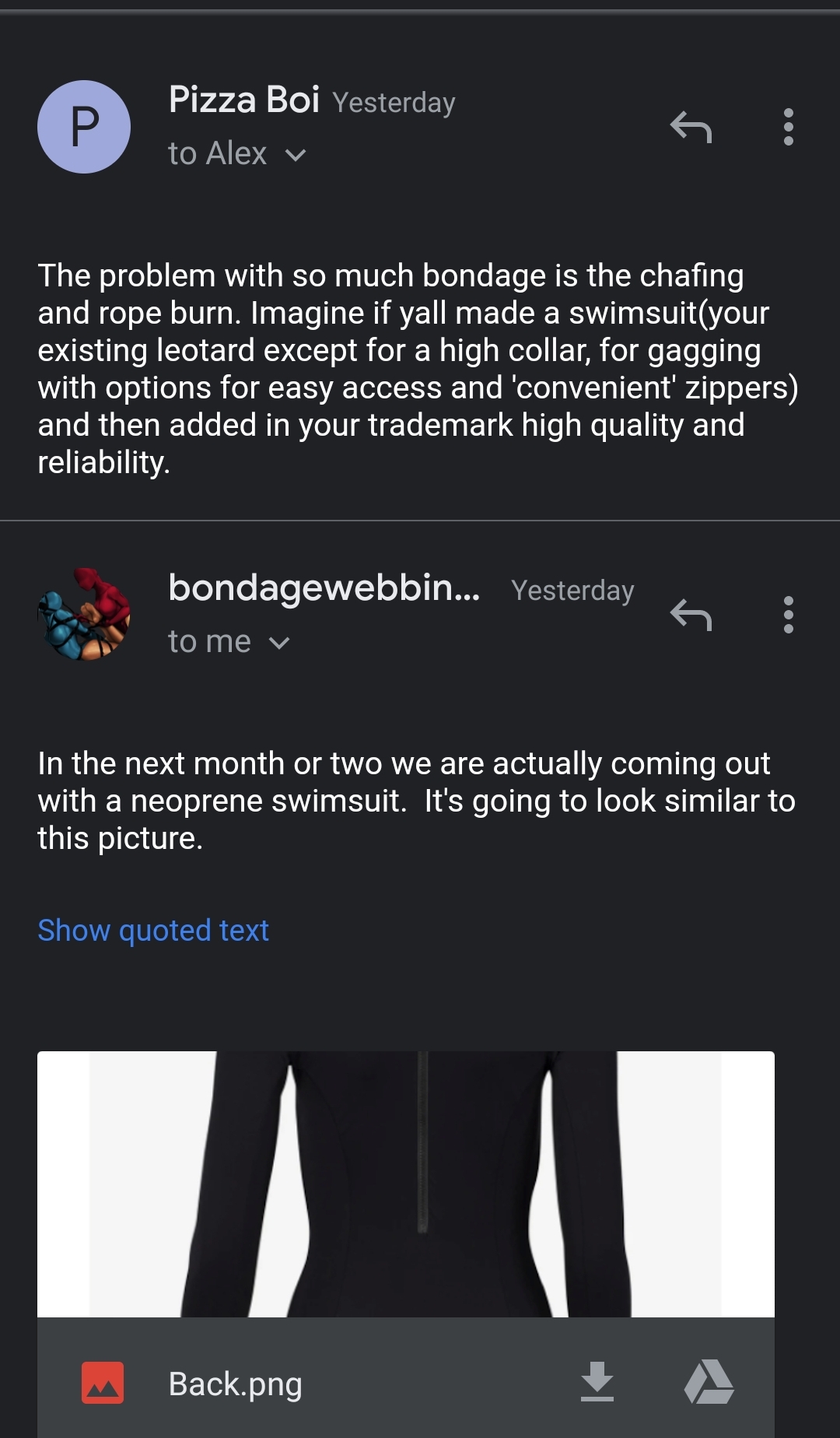
Task: Open Pizza Boi's sender avatar
Action: coord(84,127)
